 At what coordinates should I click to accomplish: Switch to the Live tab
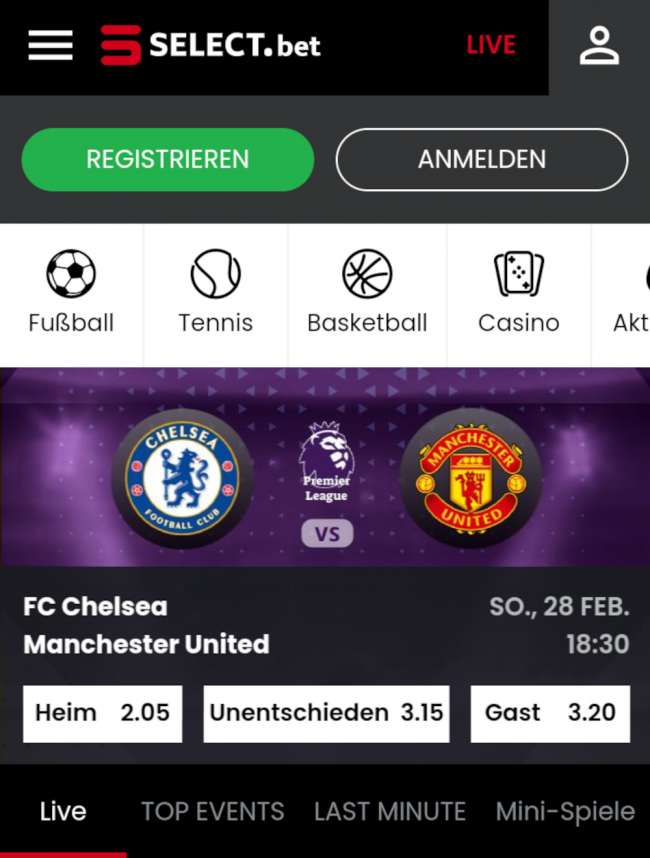point(63,811)
